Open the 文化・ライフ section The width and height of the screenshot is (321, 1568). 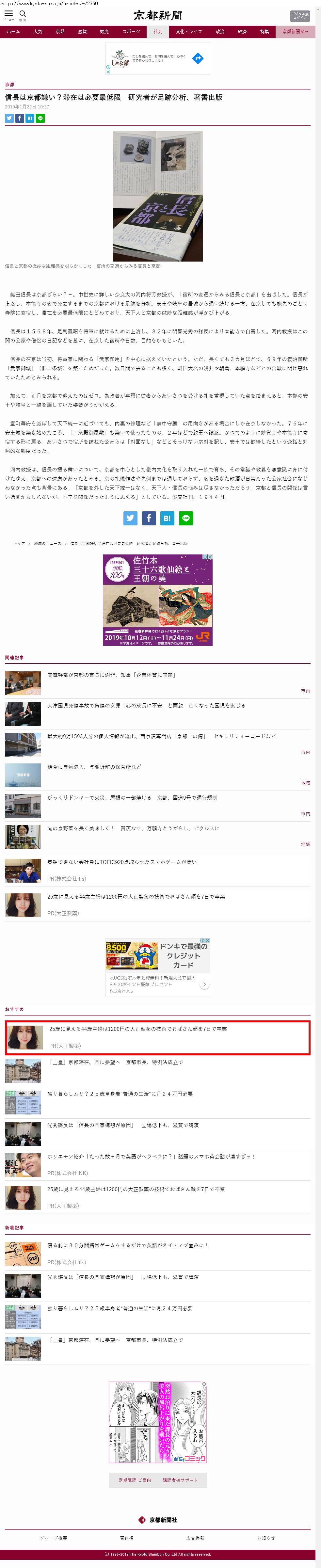point(189,32)
